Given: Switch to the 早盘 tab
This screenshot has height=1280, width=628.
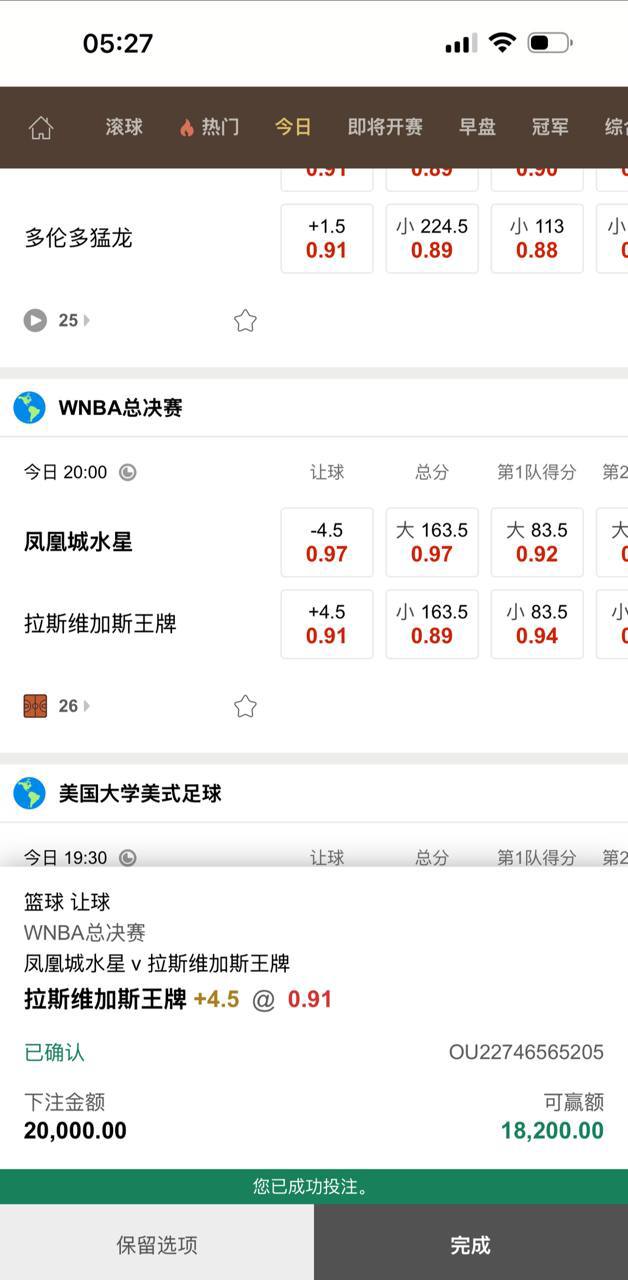Looking at the screenshot, I should pos(477,127).
